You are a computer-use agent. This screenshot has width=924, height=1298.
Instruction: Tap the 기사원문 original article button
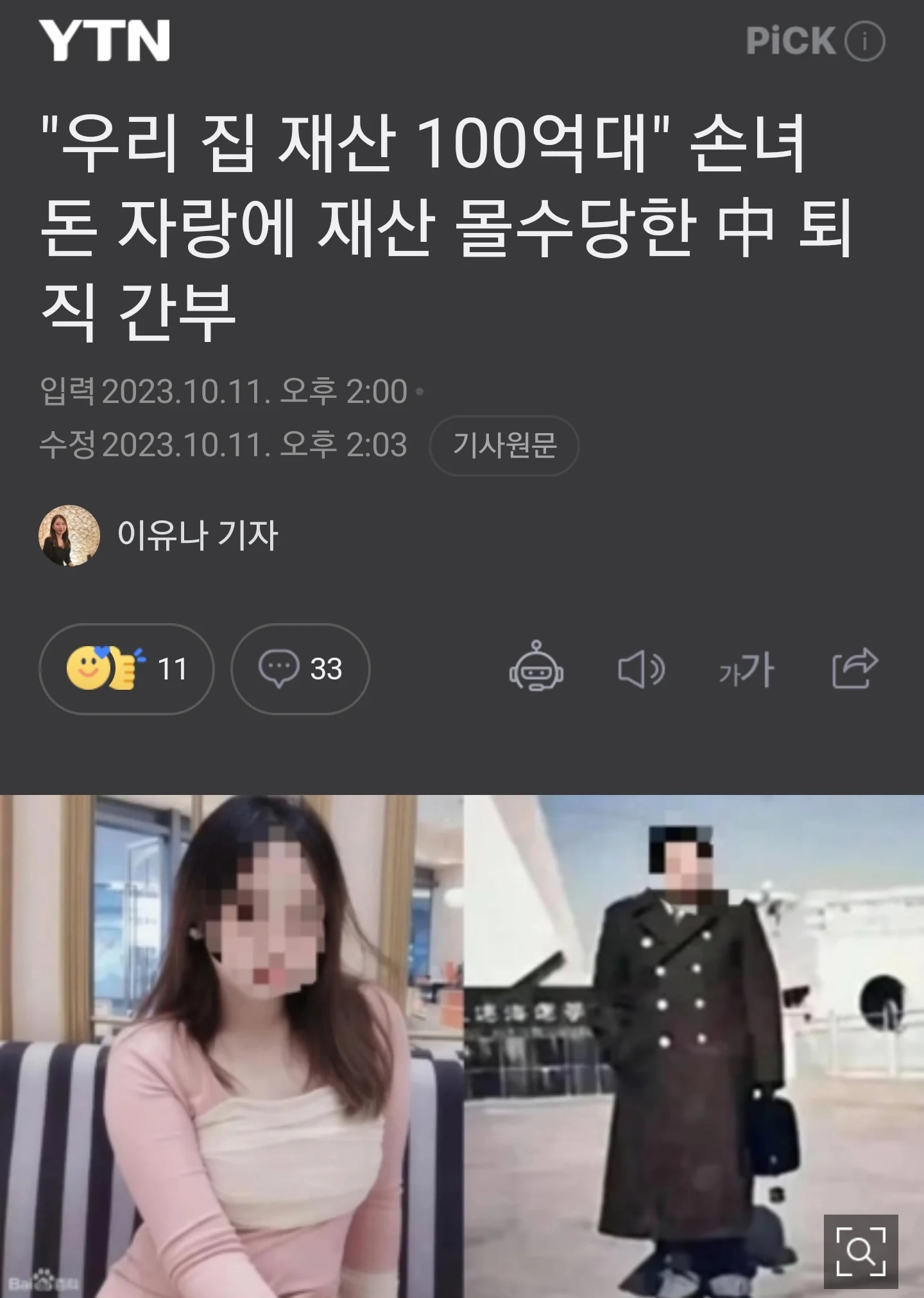tap(504, 445)
